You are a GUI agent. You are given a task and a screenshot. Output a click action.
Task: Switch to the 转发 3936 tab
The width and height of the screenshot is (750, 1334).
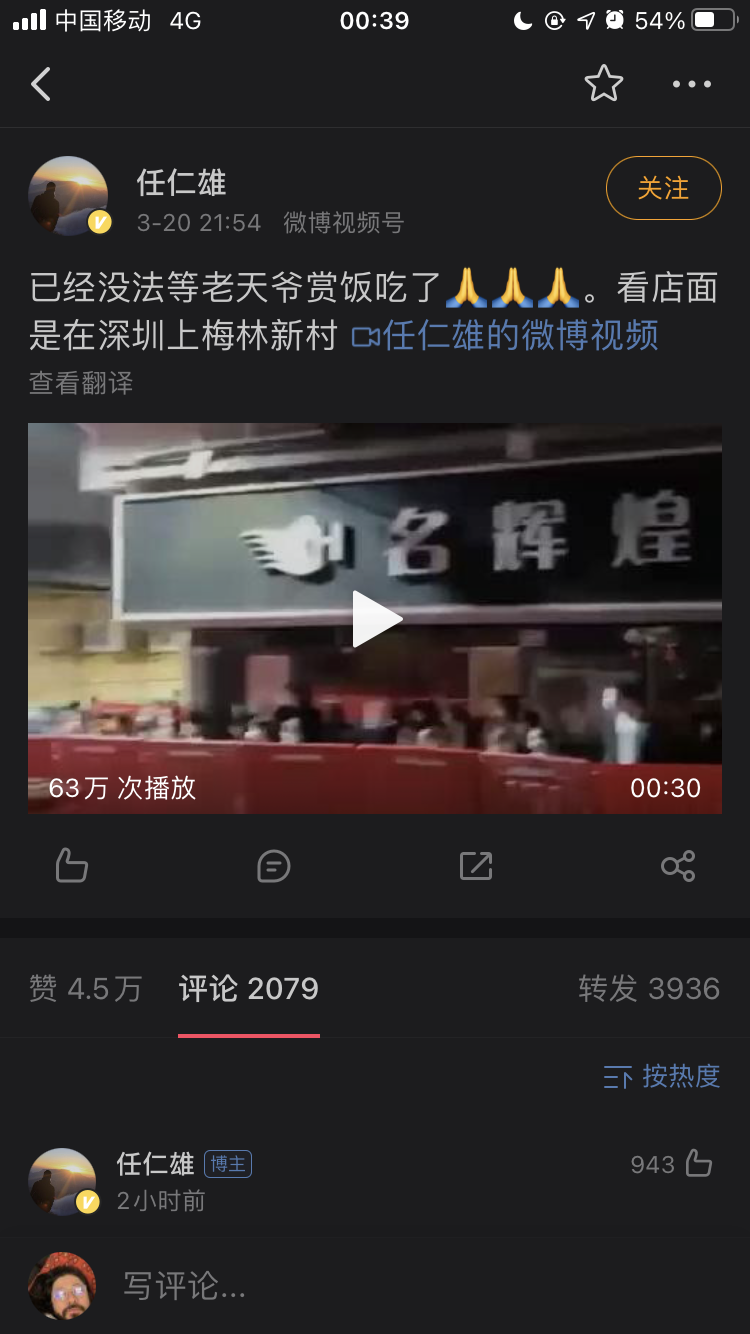point(649,989)
